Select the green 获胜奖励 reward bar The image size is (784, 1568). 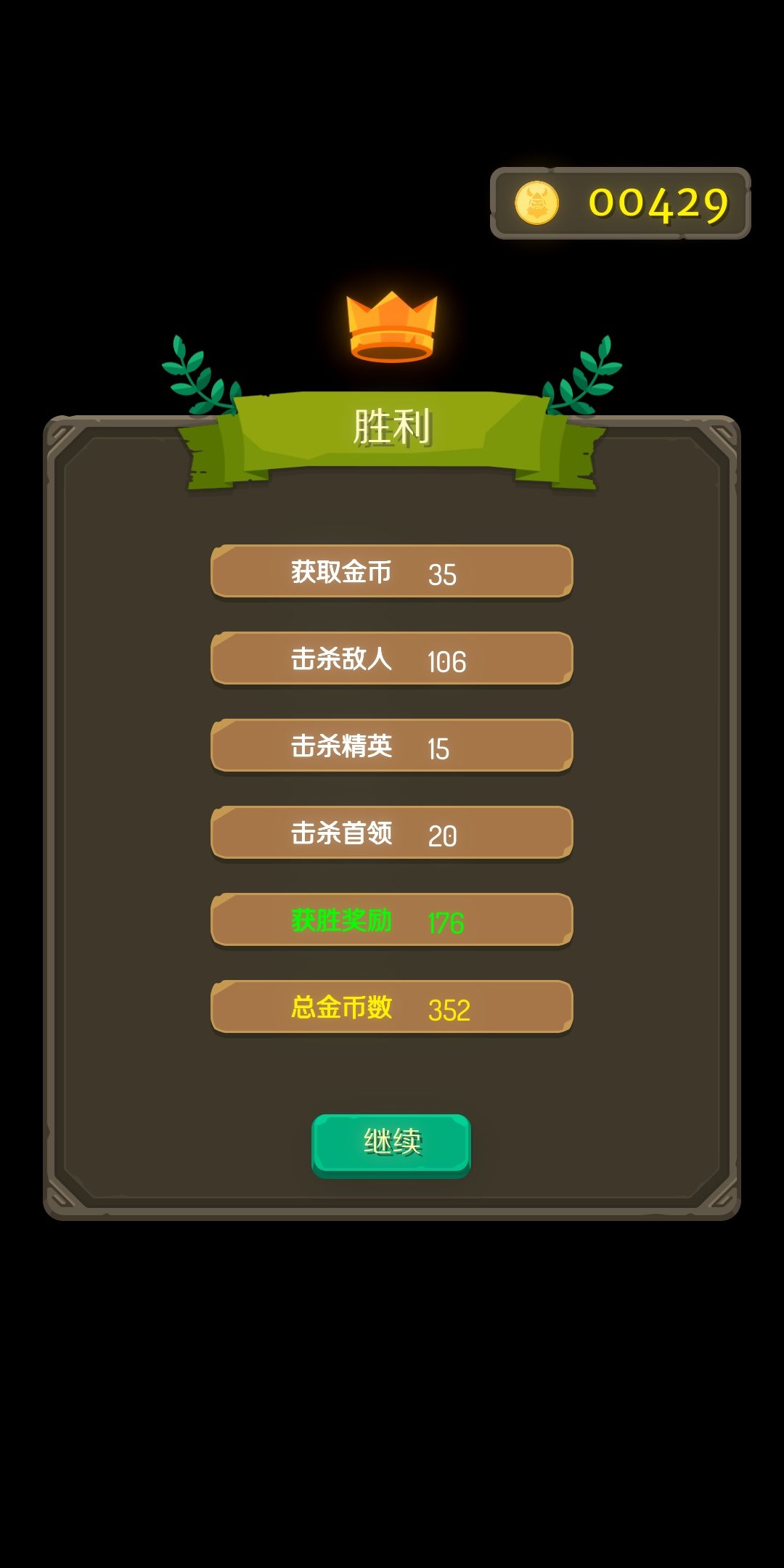(390, 920)
